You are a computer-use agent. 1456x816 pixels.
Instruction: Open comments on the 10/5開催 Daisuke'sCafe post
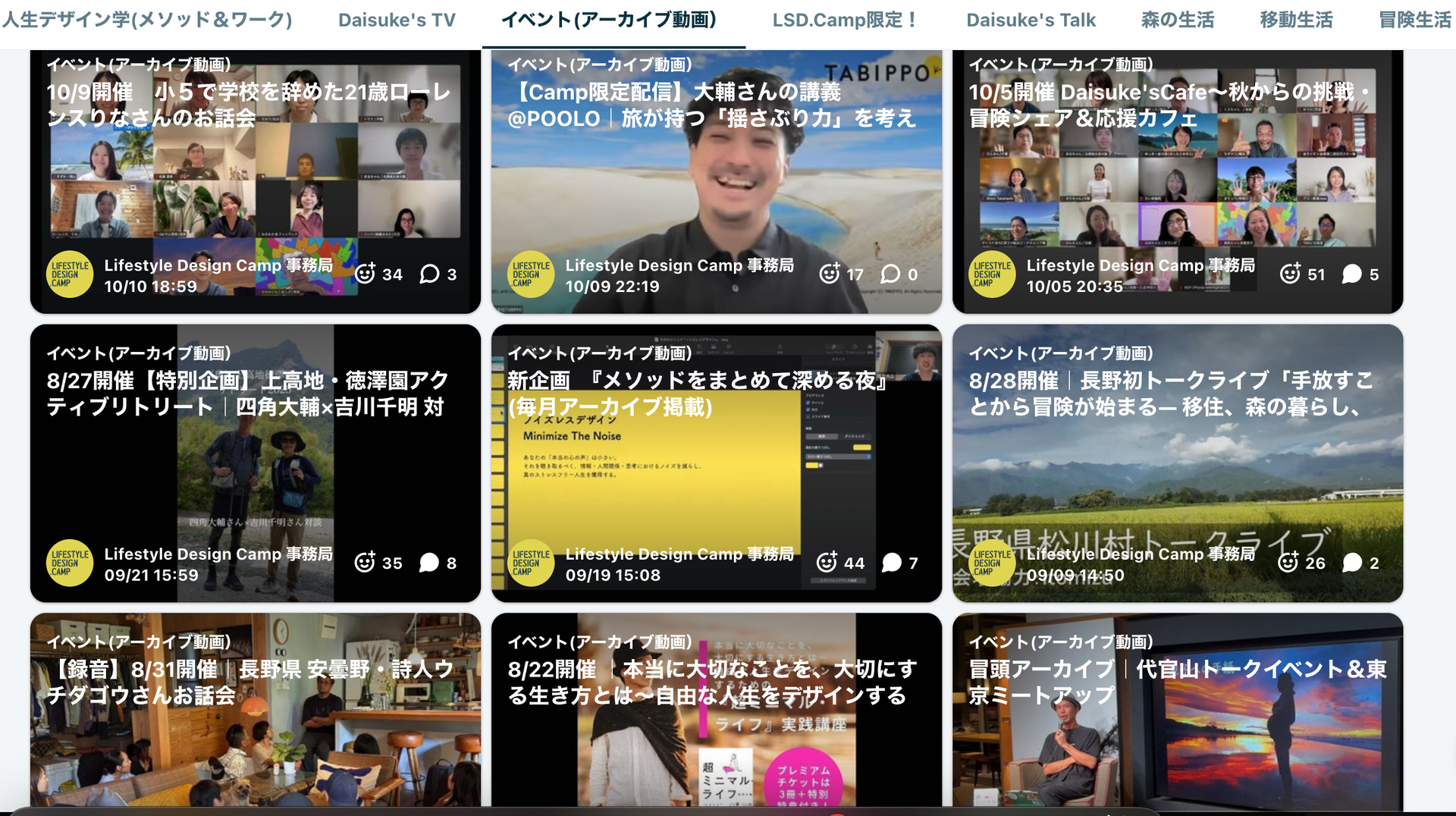1352,274
